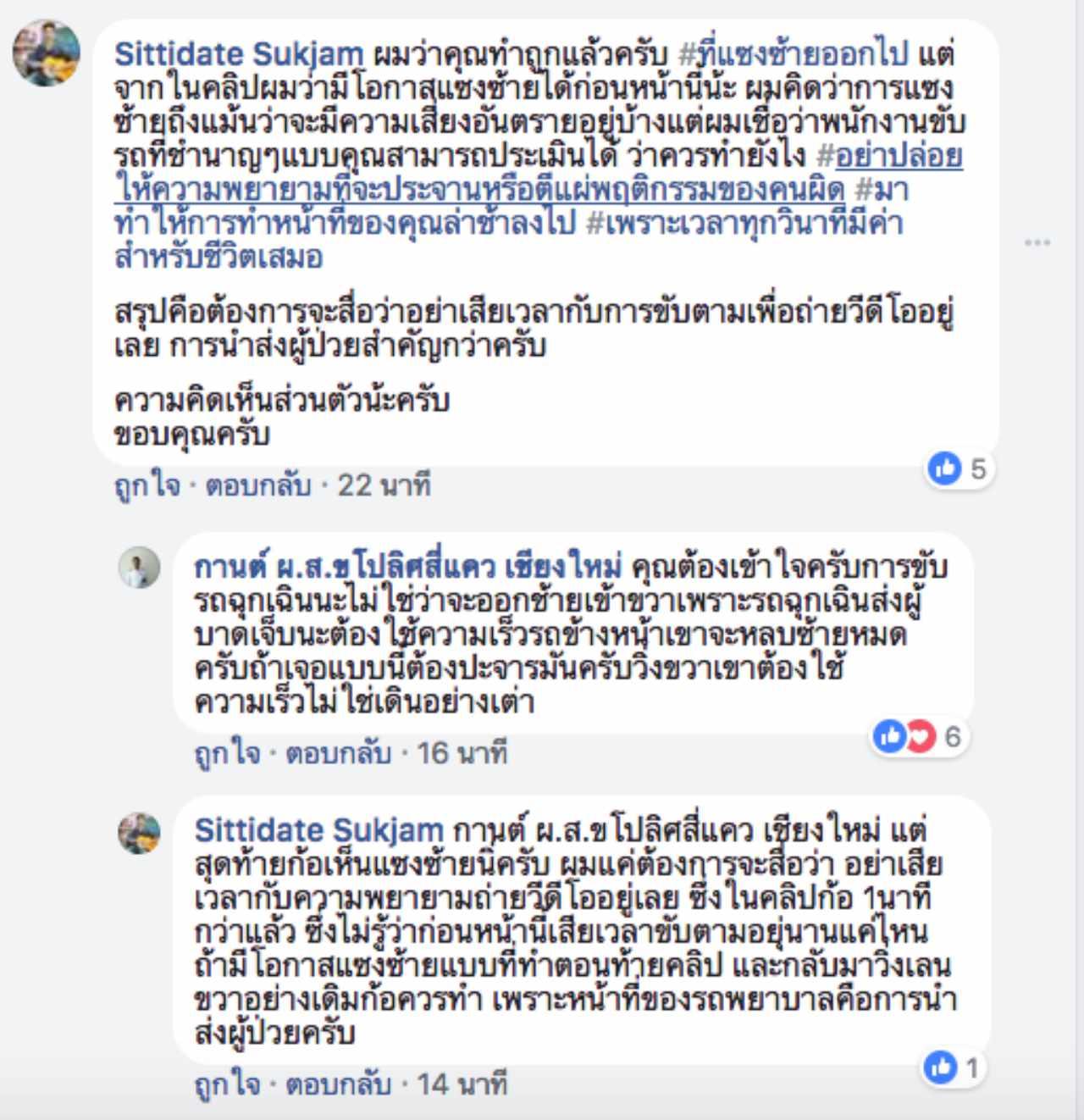
Task: Like the reply posted 16 นาที ago
Action: (x=227, y=752)
